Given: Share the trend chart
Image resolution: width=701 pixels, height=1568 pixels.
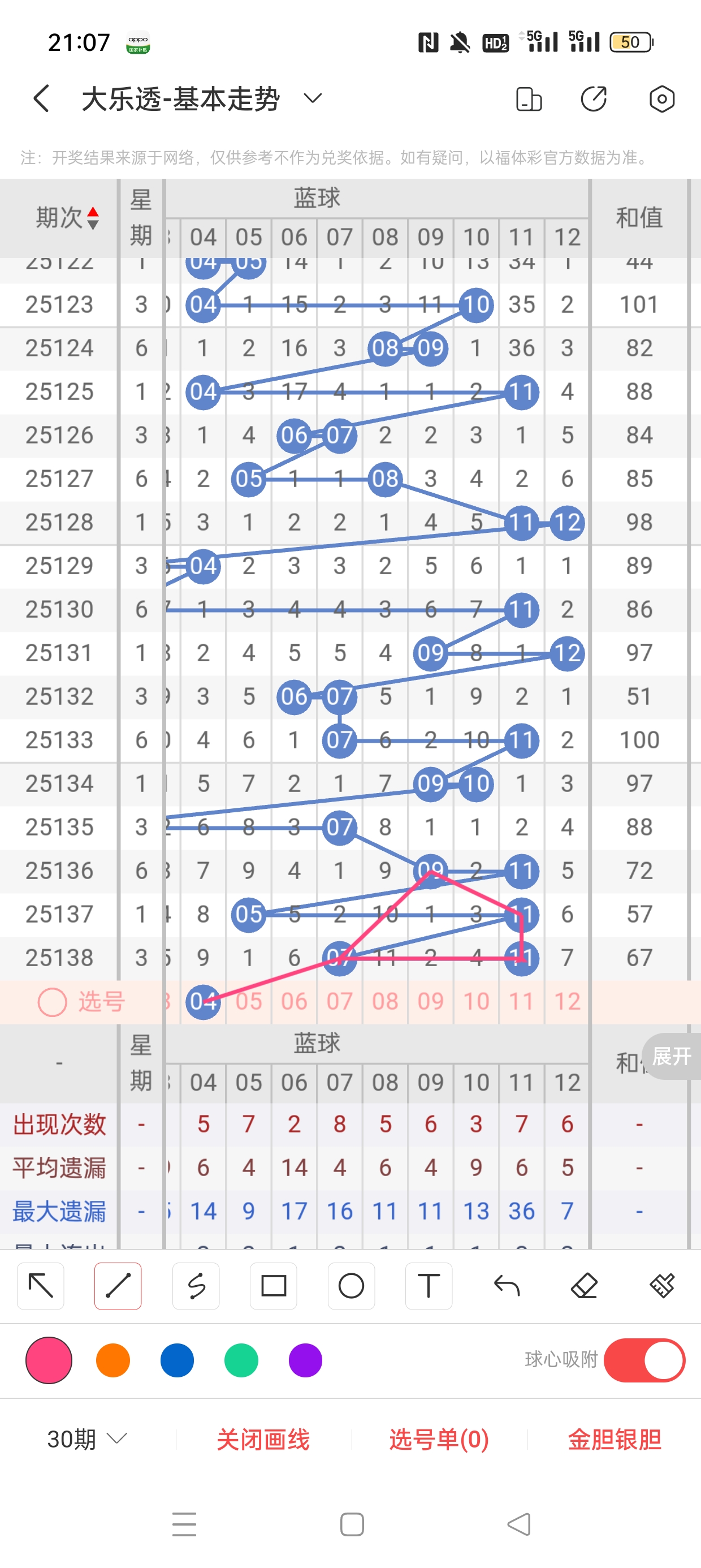Looking at the screenshot, I should 594,98.
